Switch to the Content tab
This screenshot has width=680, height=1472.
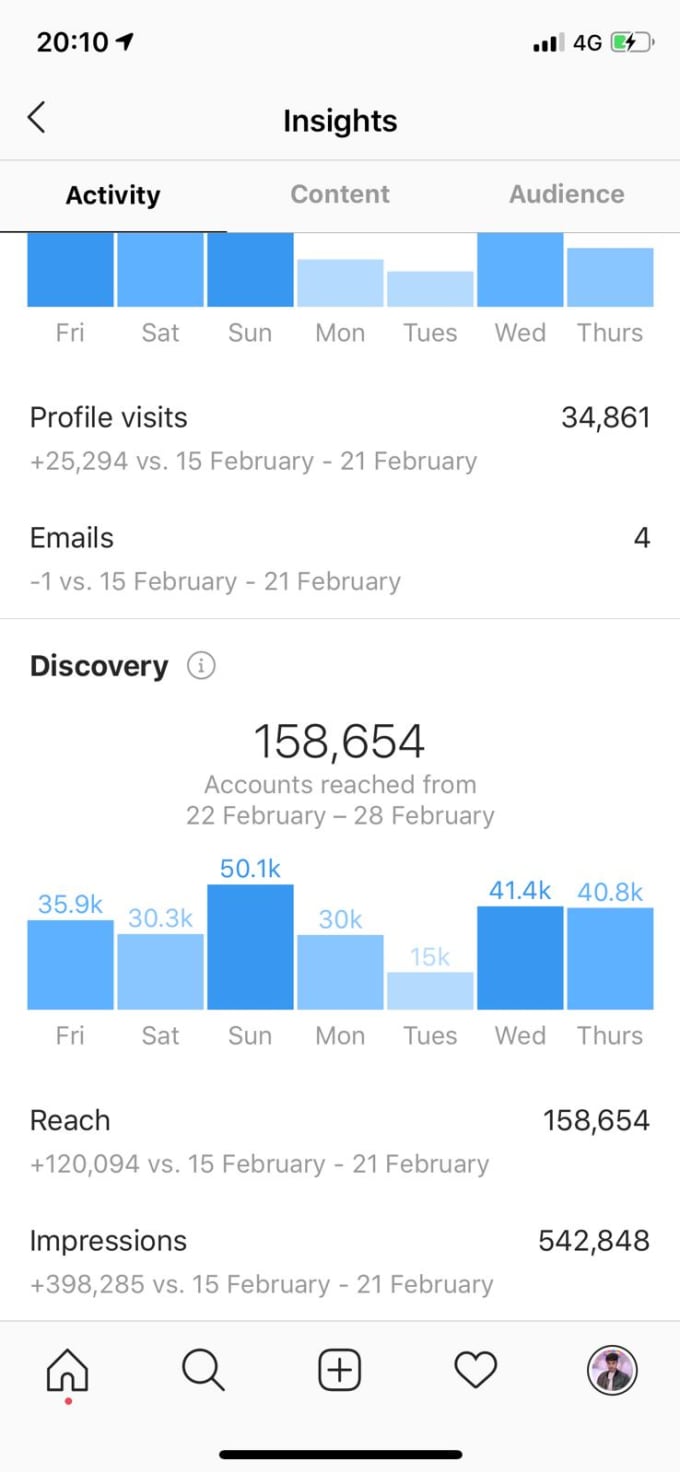pos(340,194)
